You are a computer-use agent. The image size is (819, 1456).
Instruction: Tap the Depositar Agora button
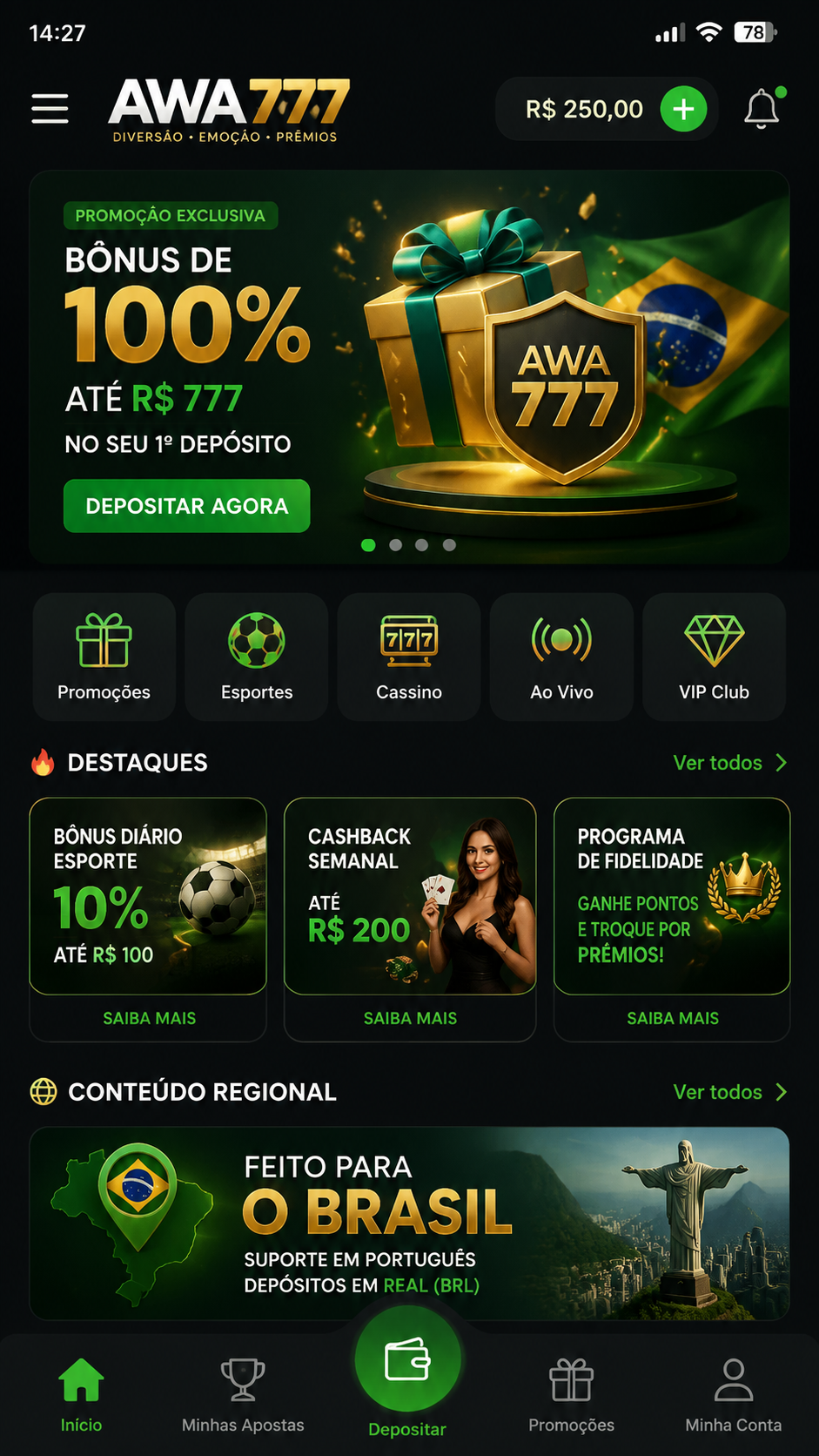click(x=186, y=506)
